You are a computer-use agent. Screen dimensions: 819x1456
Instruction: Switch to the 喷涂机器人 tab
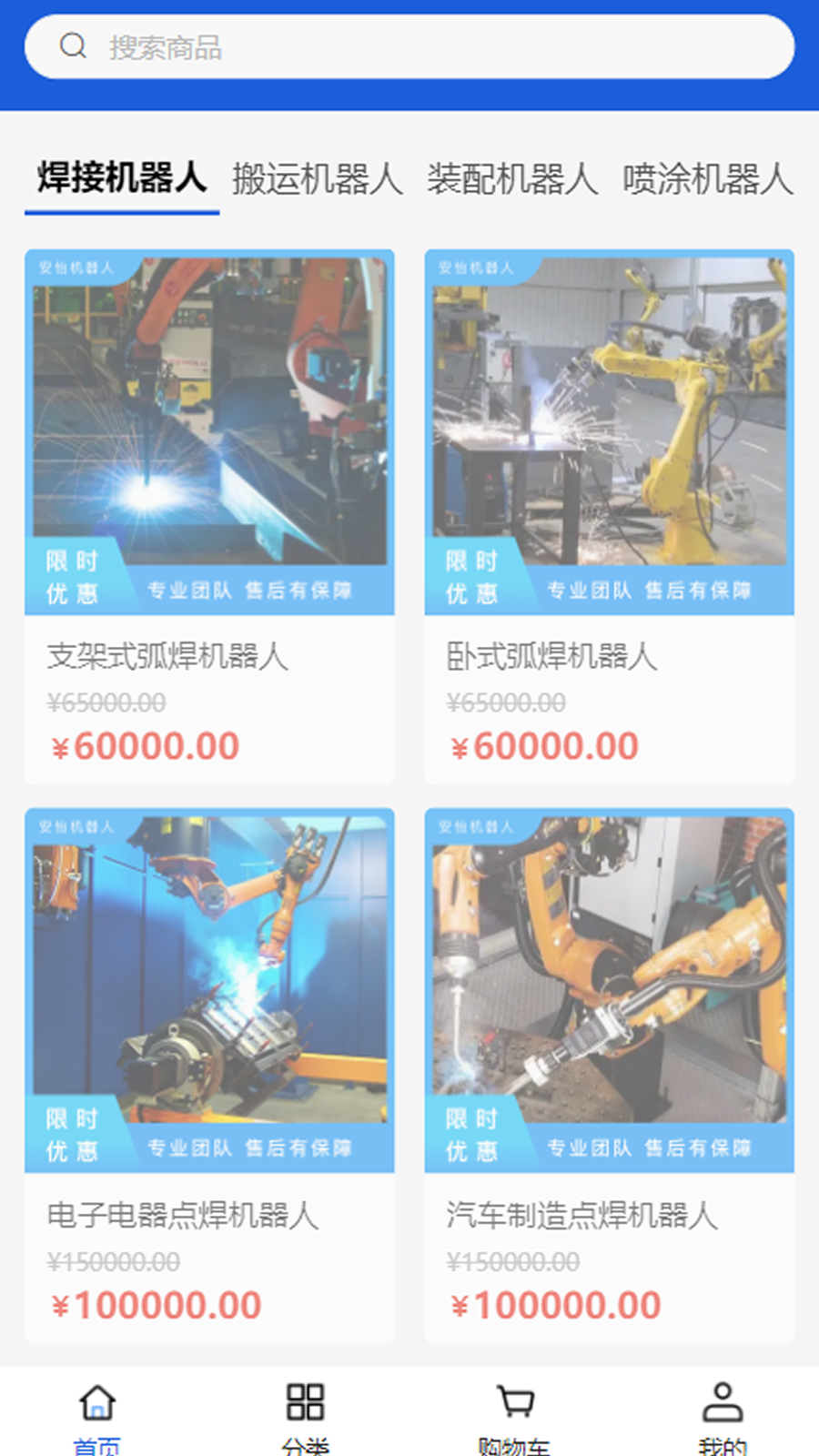pos(708,178)
